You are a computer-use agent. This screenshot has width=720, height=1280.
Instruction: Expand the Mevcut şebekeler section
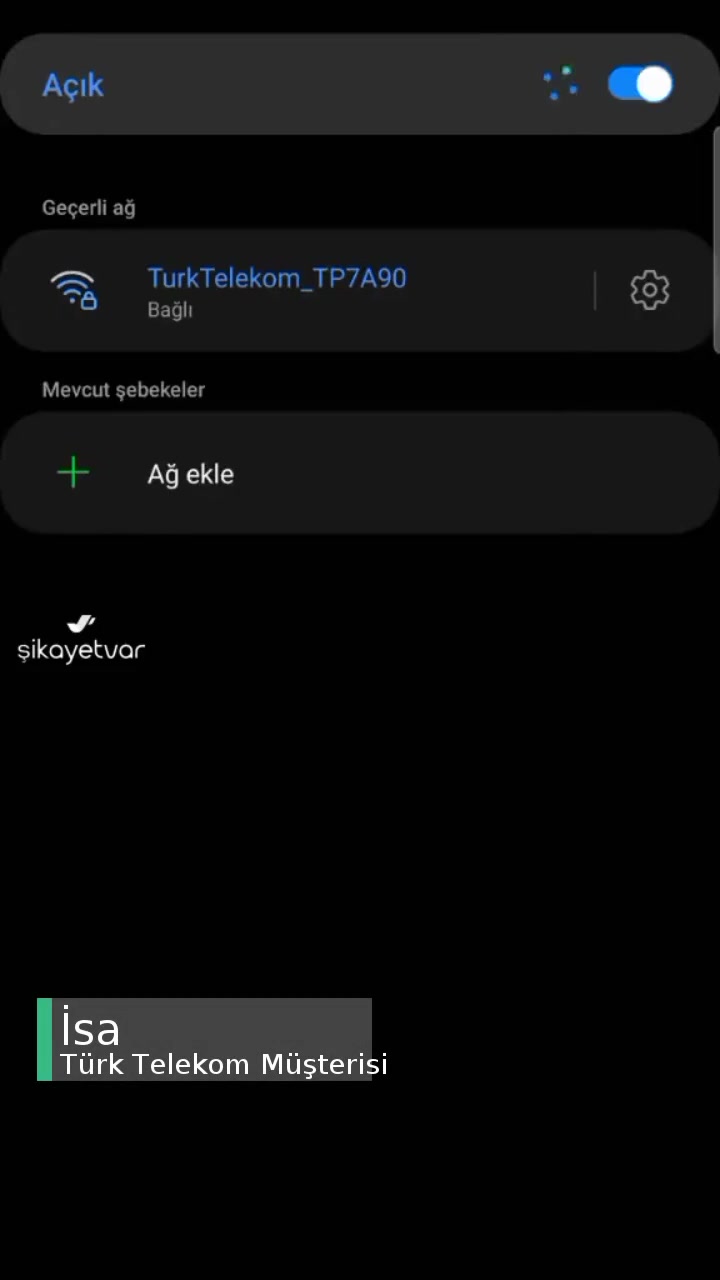point(122,390)
